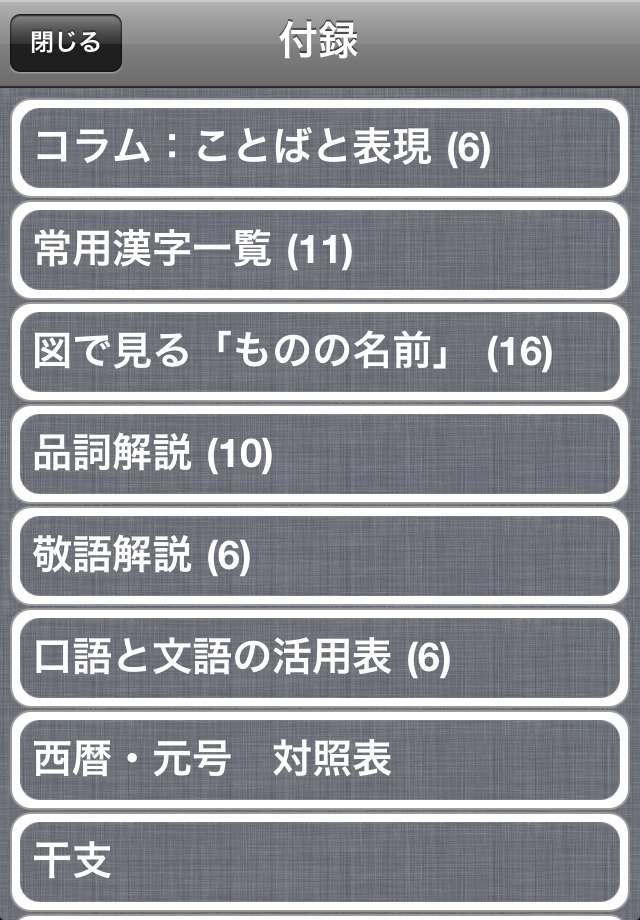Viewport: 640px width, 920px height.
Task: Select 図で見る「ものの名前」 entry
Action: pos(318,352)
